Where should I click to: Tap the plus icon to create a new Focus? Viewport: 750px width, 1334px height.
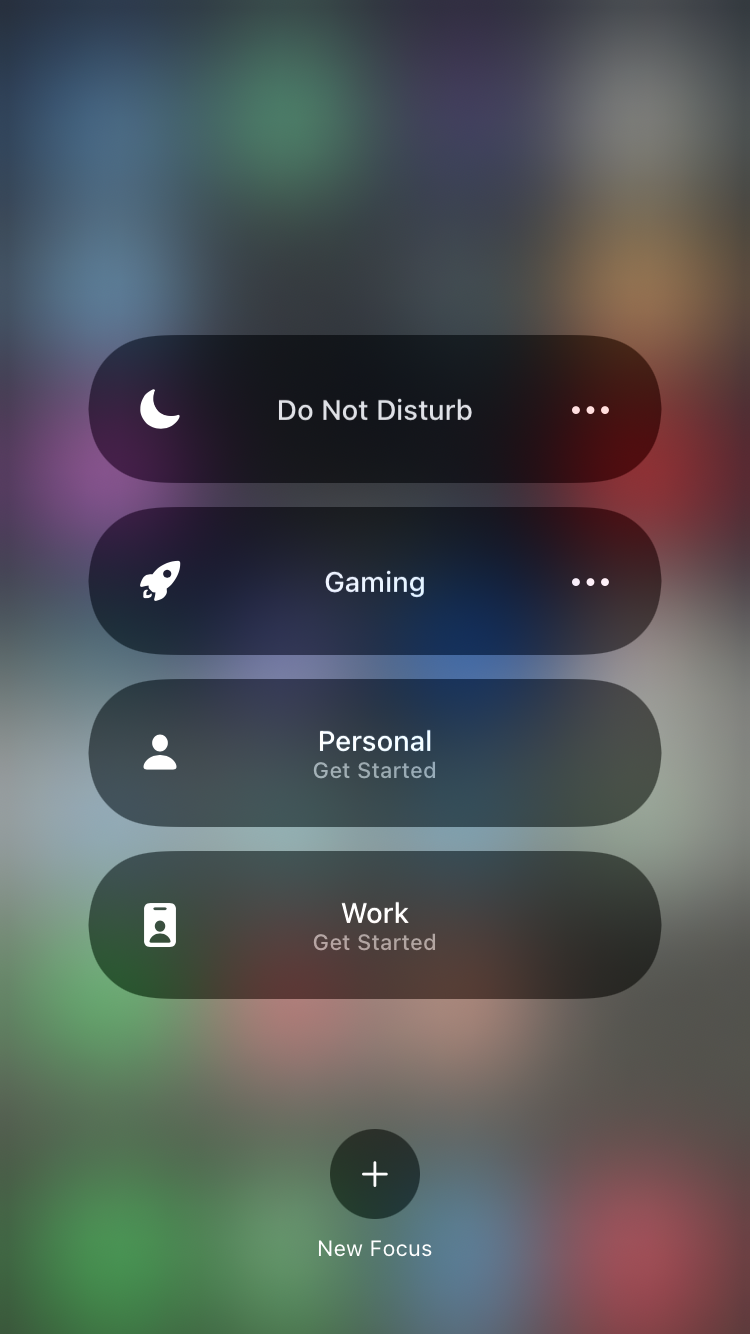pyautogui.click(x=374, y=1173)
